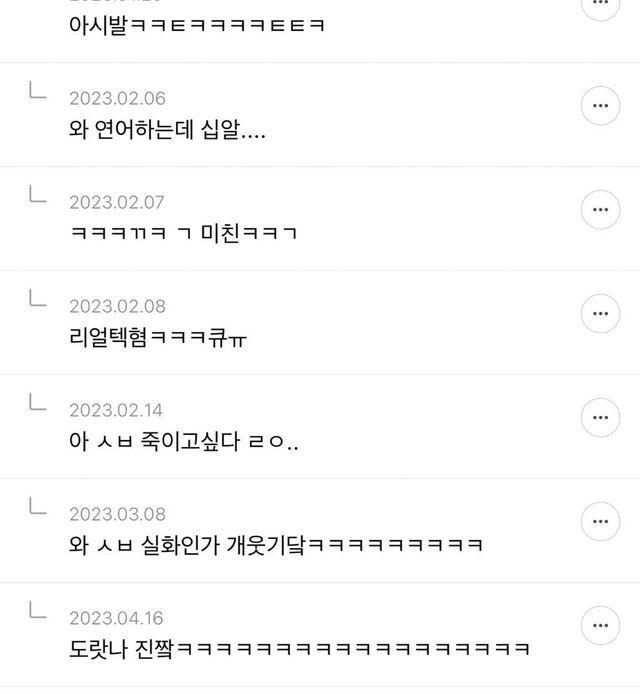640x694 pixels.
Task: Open more options for the 2023.02.14 reply
Action: pos(600,417)
